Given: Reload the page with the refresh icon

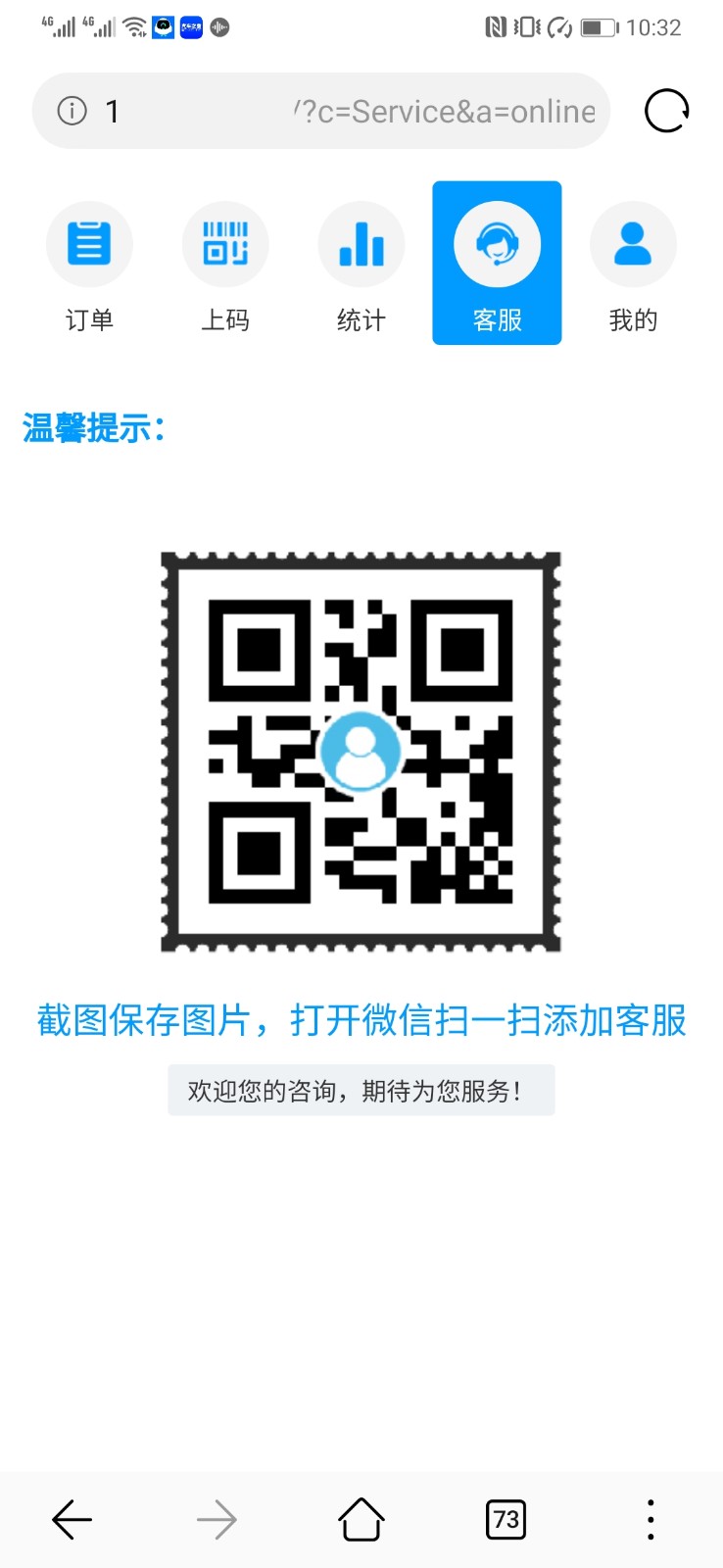Looking at the screenshot, I should coord(666,111).
